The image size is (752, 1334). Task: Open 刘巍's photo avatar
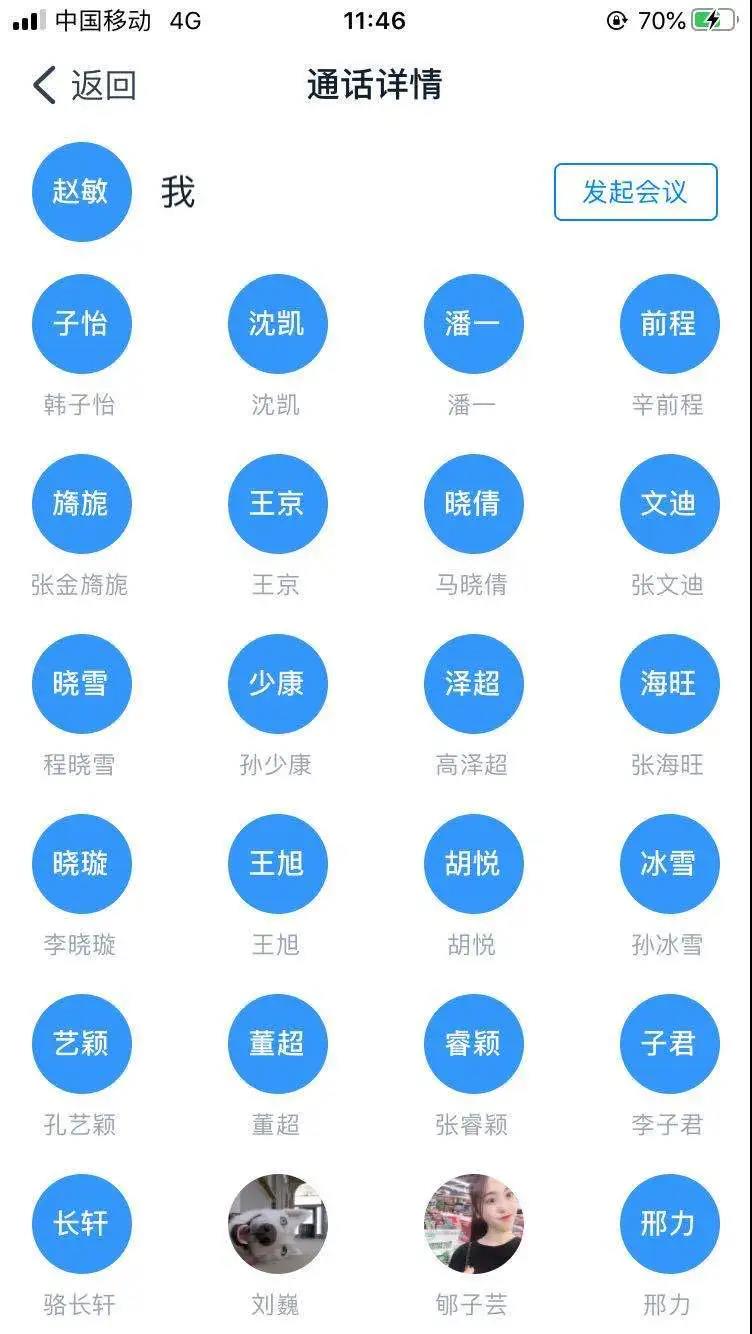point(277,1224)
